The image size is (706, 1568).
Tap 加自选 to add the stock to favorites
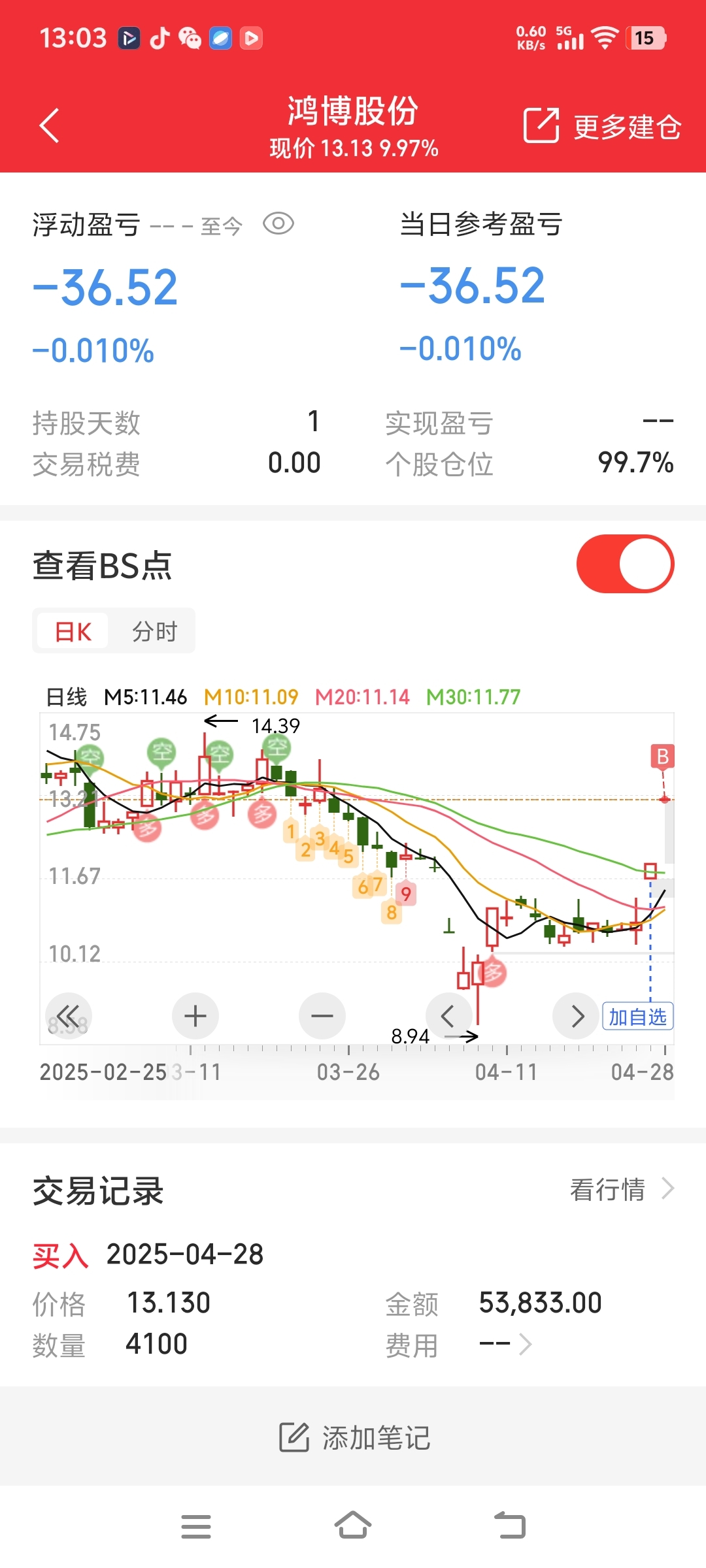coord(637,1017)
